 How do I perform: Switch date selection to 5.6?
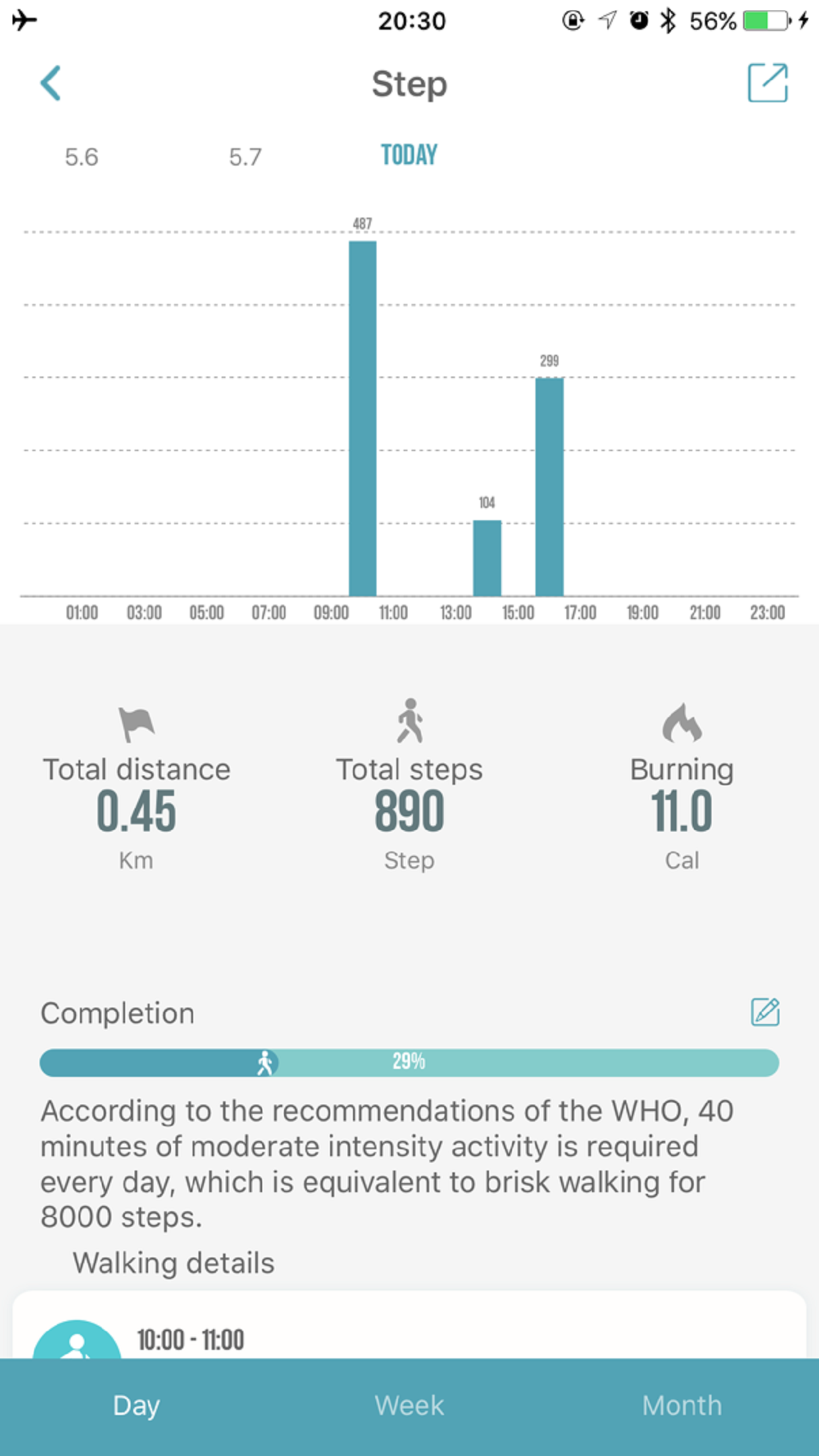tap(81, 157)
